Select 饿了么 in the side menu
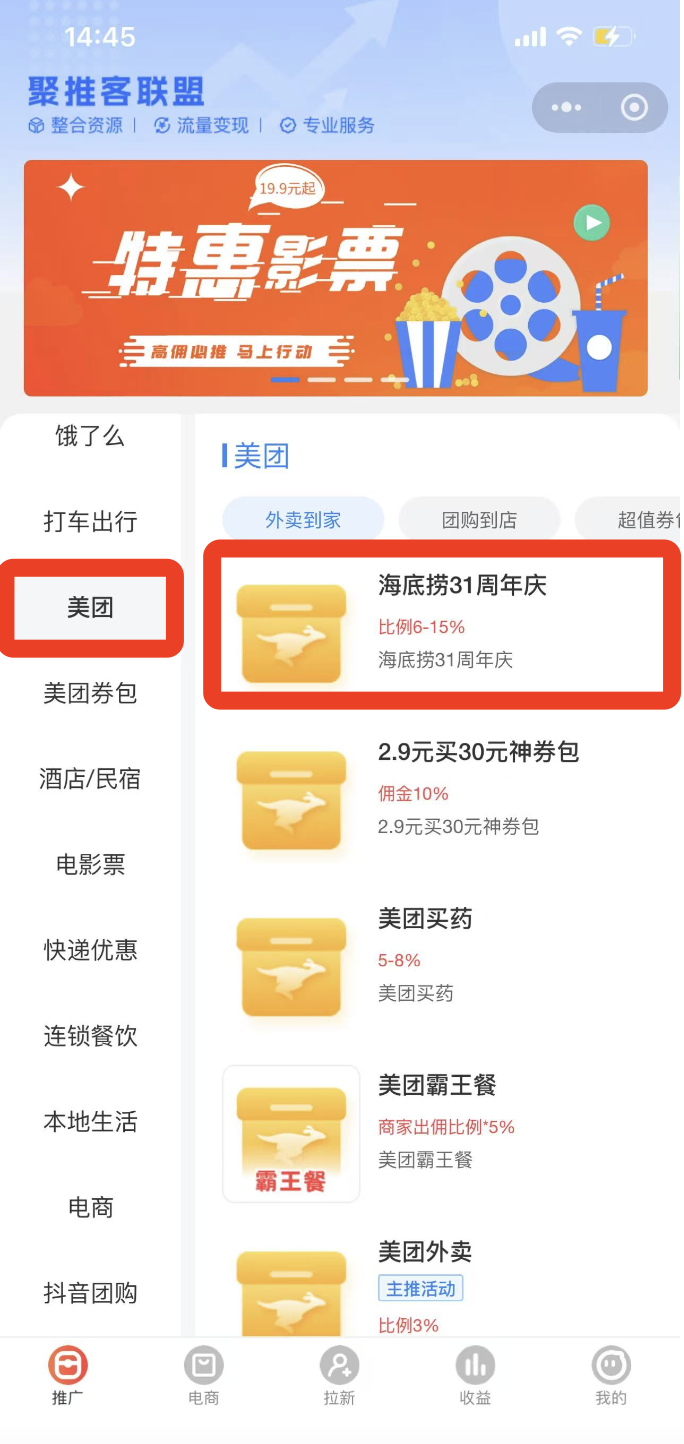The height and width of the screenshot is (1444, 684). [90, 436]
